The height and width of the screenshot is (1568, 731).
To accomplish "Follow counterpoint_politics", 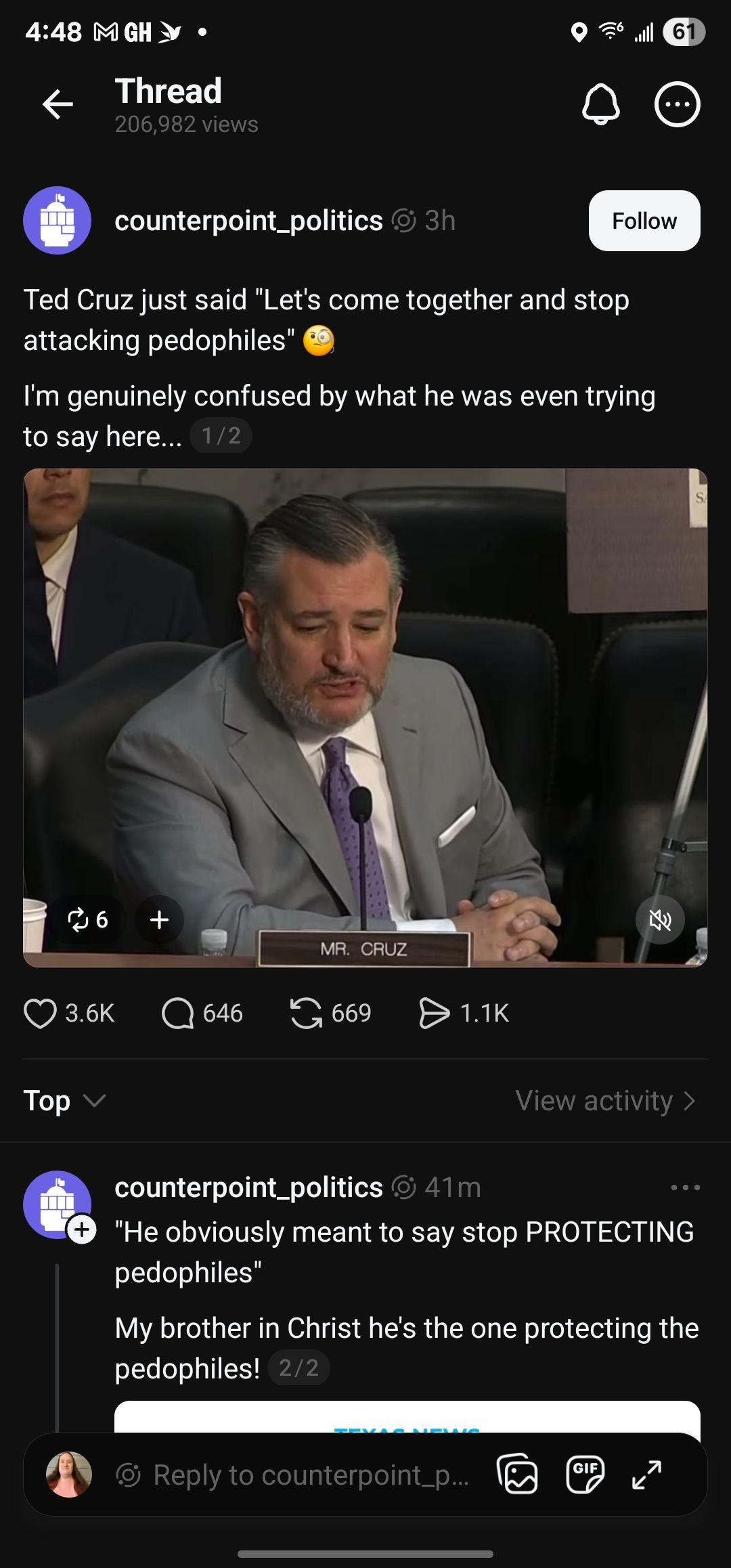I will tap(644, 221).
